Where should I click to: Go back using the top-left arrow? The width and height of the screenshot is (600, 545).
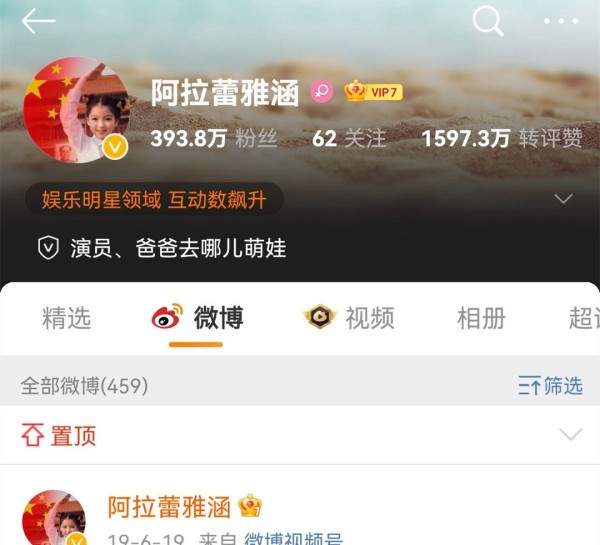38,22
